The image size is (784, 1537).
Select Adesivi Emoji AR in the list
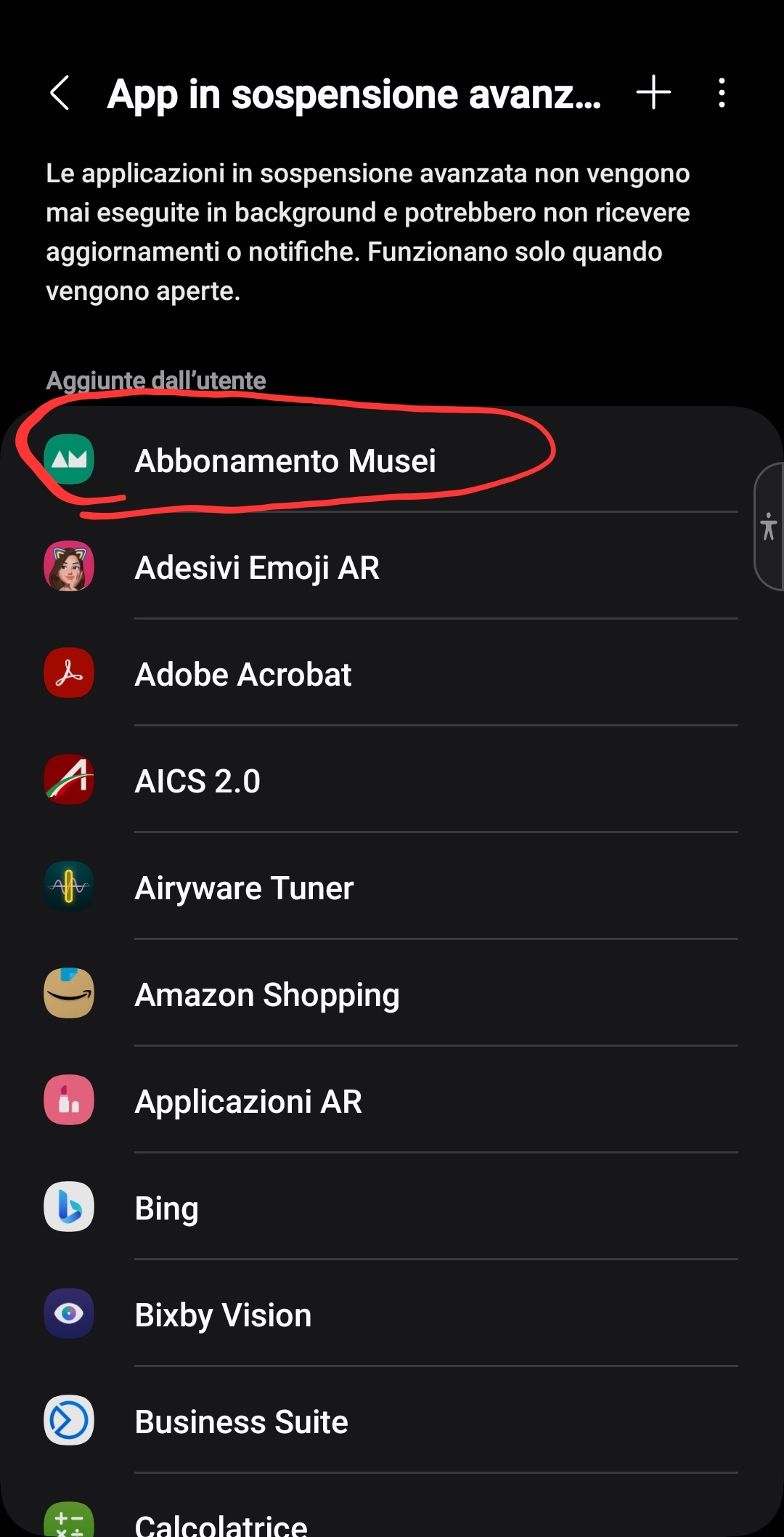pos(257,567)
